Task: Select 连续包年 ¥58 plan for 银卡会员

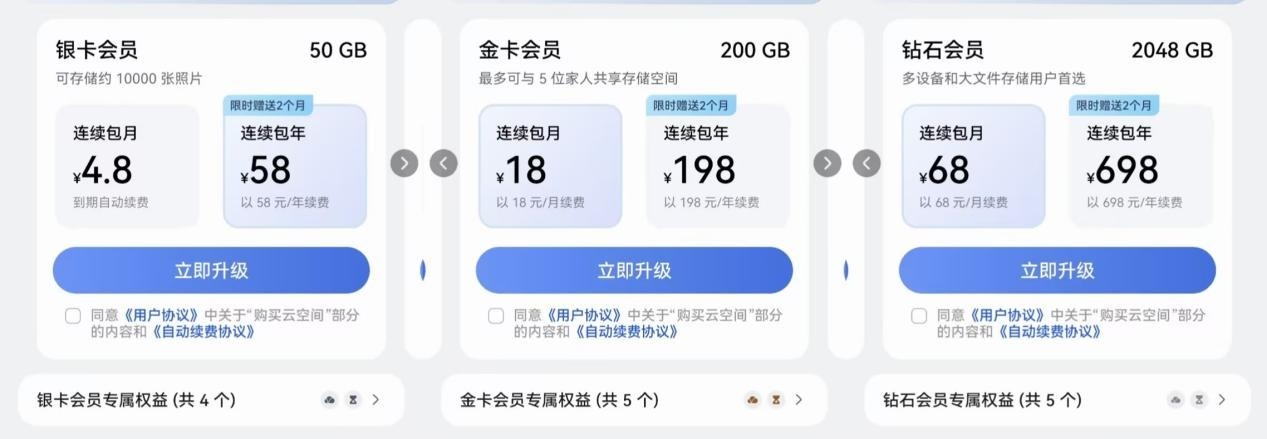Action: point(294,166)
